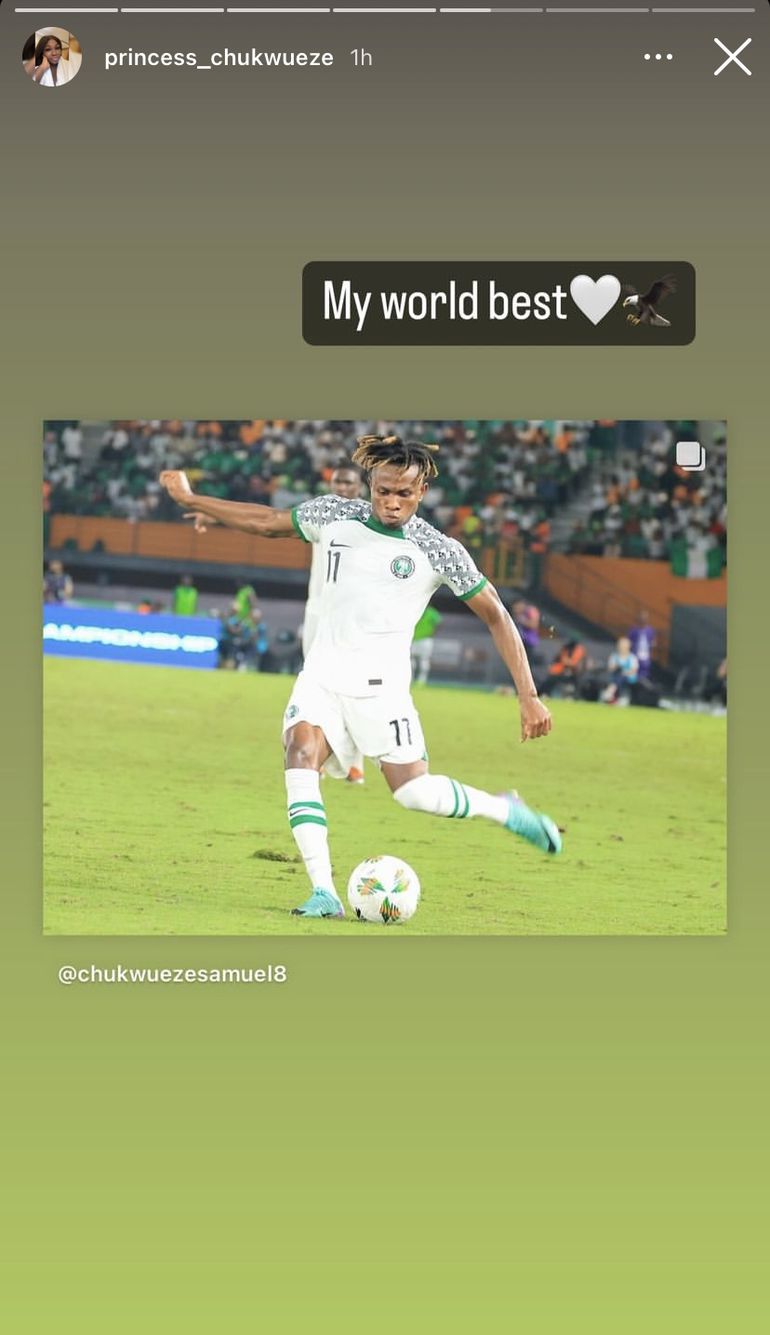Close the story viewer
770x1335 pixels.
pyautogui.click(x=732, y=57)
